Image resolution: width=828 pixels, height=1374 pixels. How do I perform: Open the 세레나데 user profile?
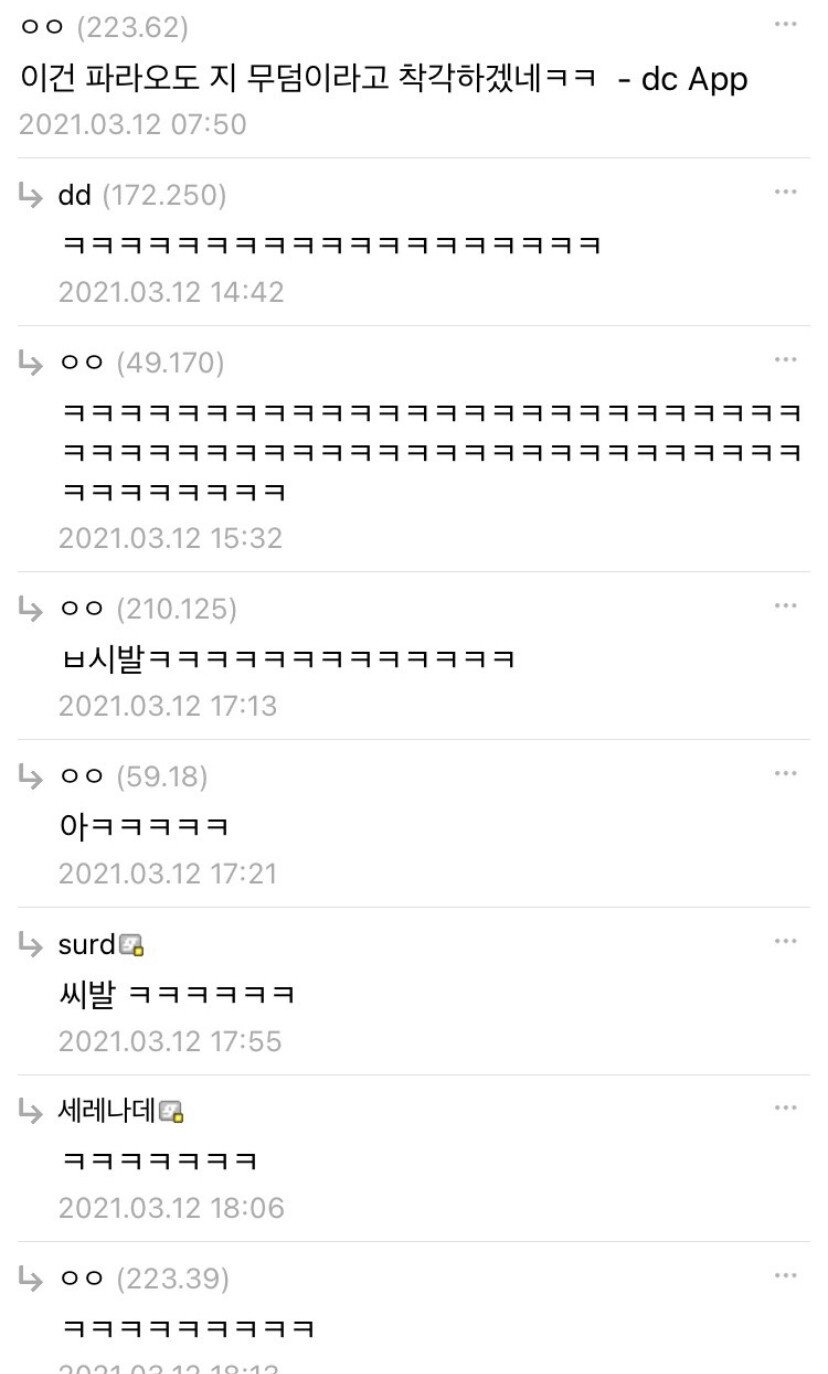108,1110
